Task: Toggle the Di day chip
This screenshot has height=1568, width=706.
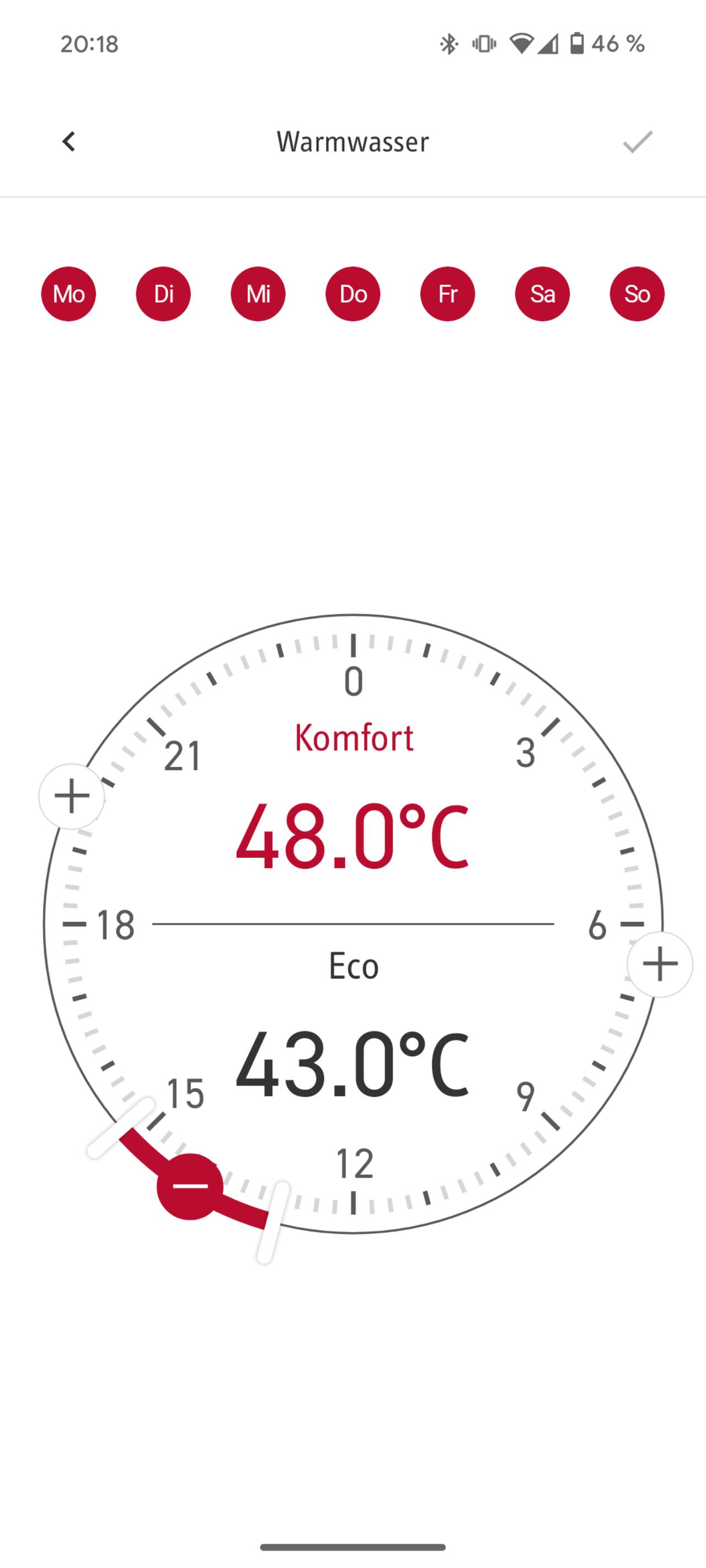Action: 163,294
